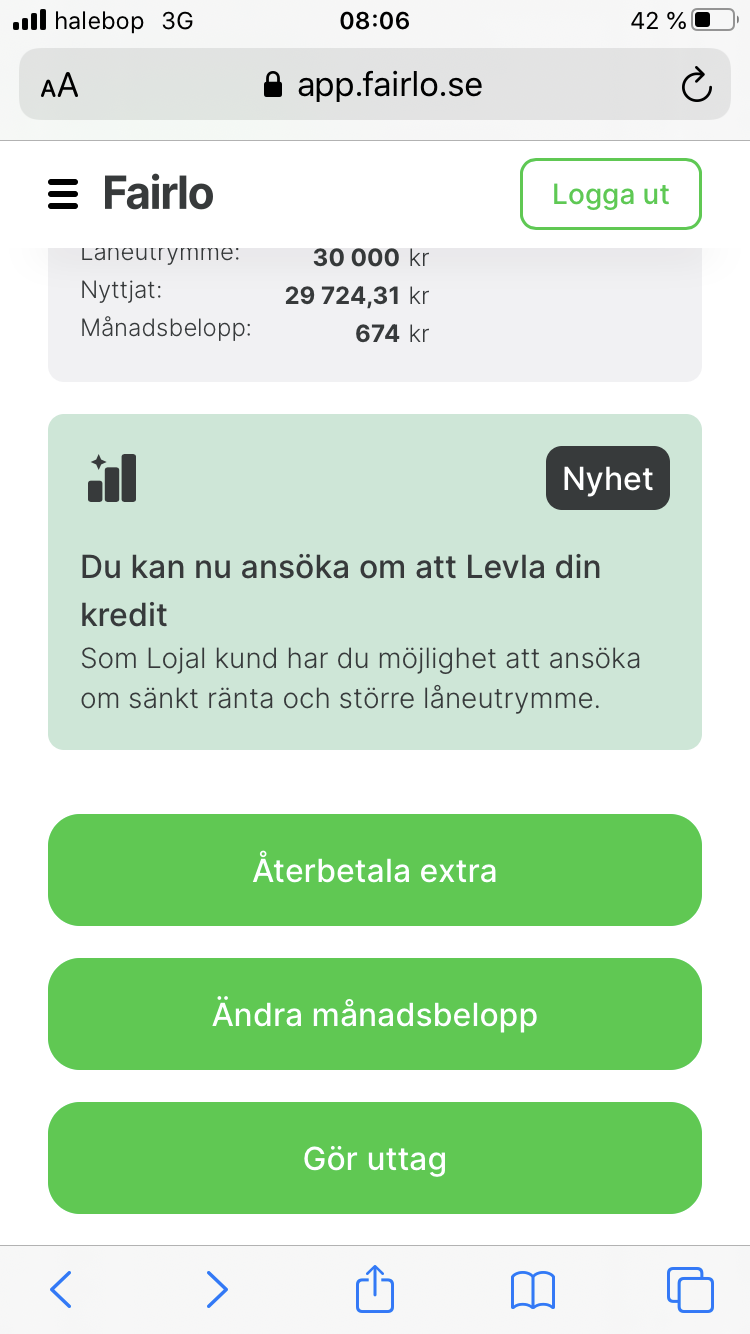Open the hamburger menu next to Fairlo
The width and height of the screenshot is (750, 1334).
coord(63,193)
